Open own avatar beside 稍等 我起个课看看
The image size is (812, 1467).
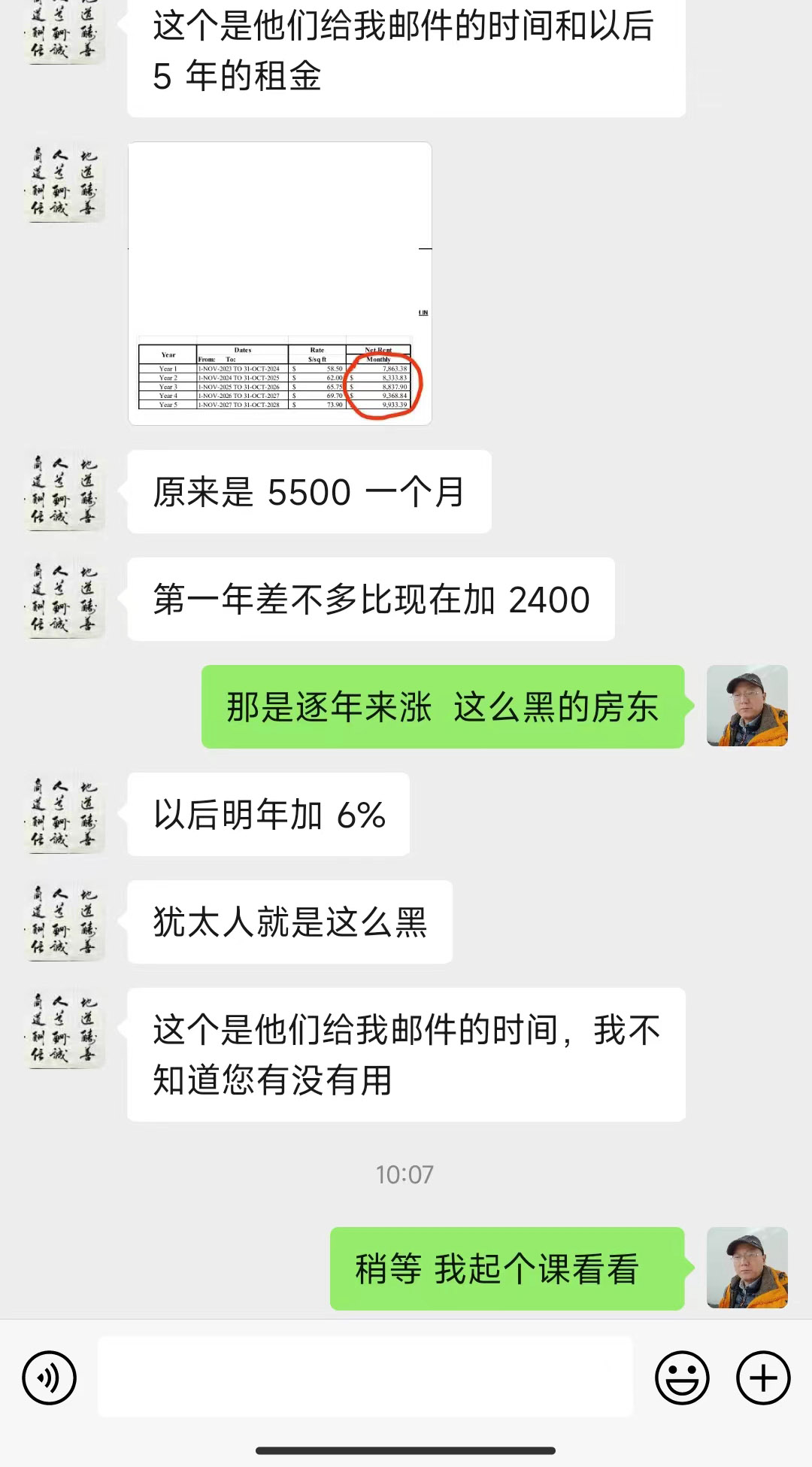click(747, 1268)
